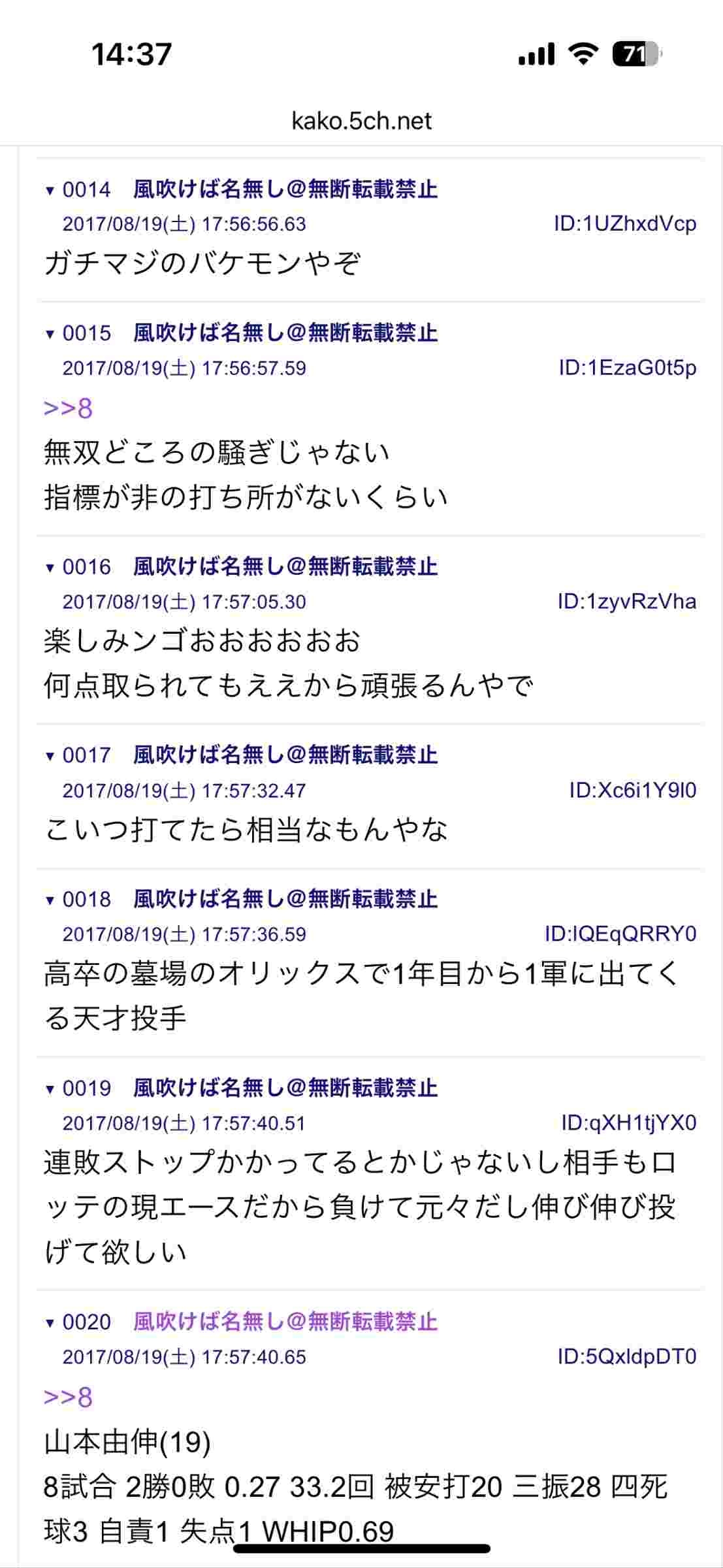The width and height of the screenshot is (723, 1568).
Task: Select ID:1EzaG0t5p on post 0015
Action: pyautogui.click(x=627, y=368)
